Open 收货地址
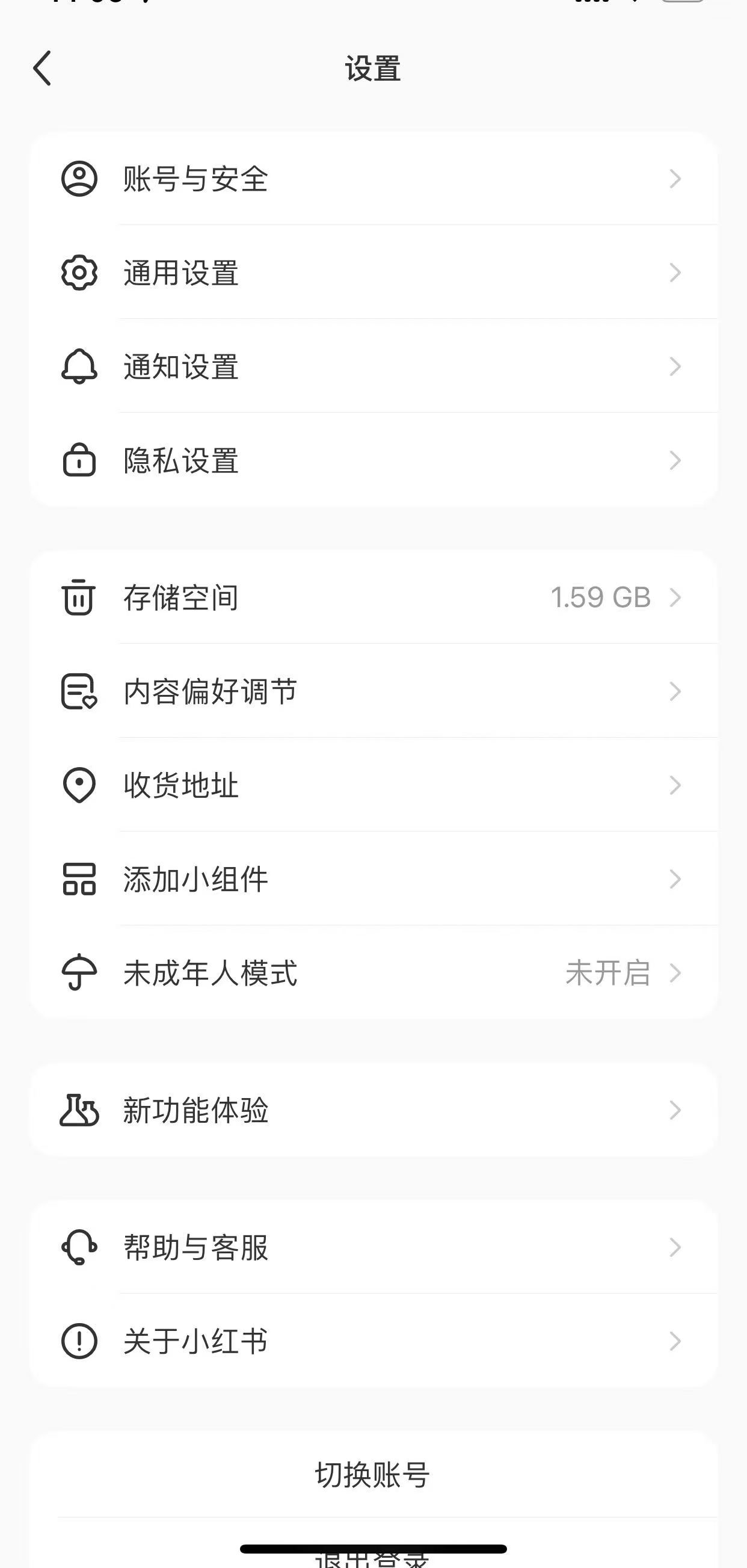 click(x=373, y=785)
